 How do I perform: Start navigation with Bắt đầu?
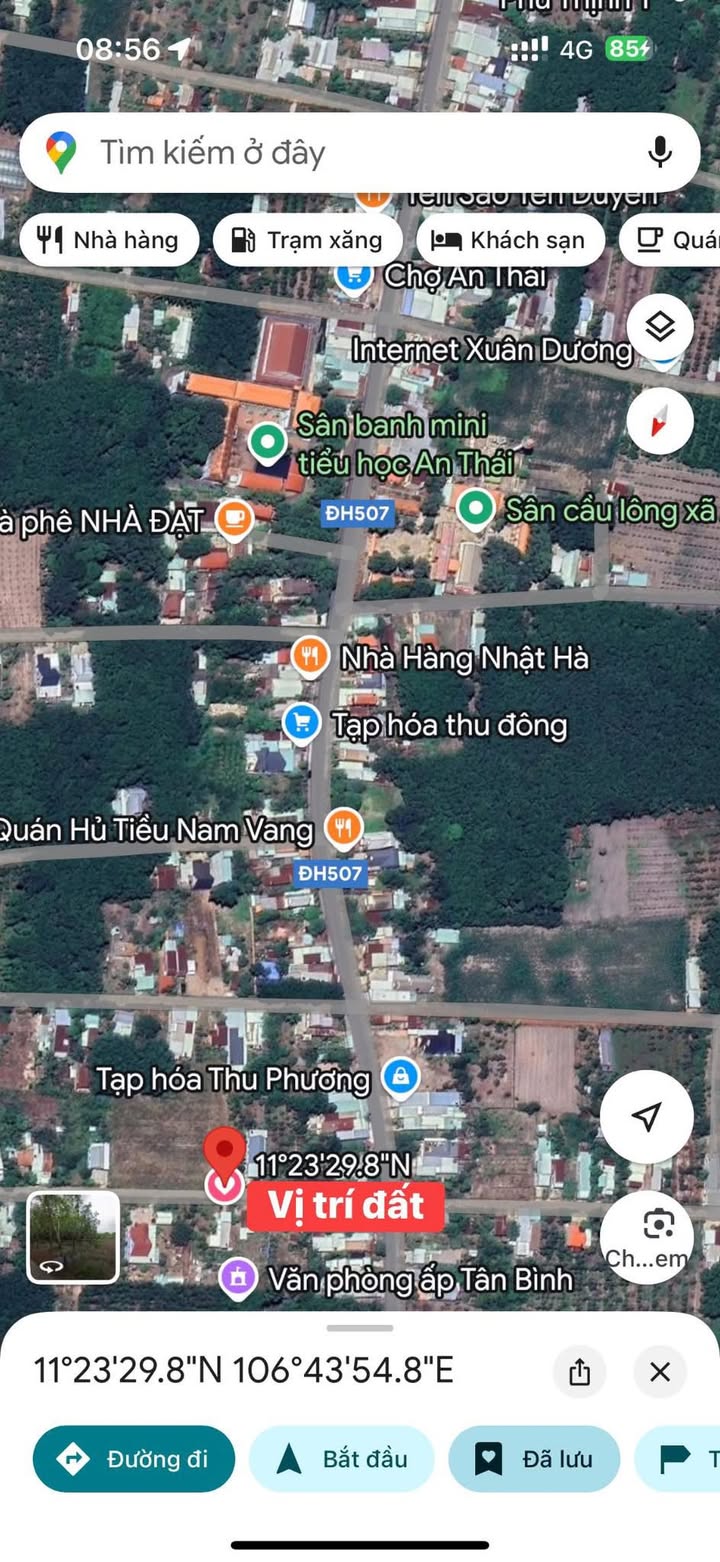[x=342, y=1459]
